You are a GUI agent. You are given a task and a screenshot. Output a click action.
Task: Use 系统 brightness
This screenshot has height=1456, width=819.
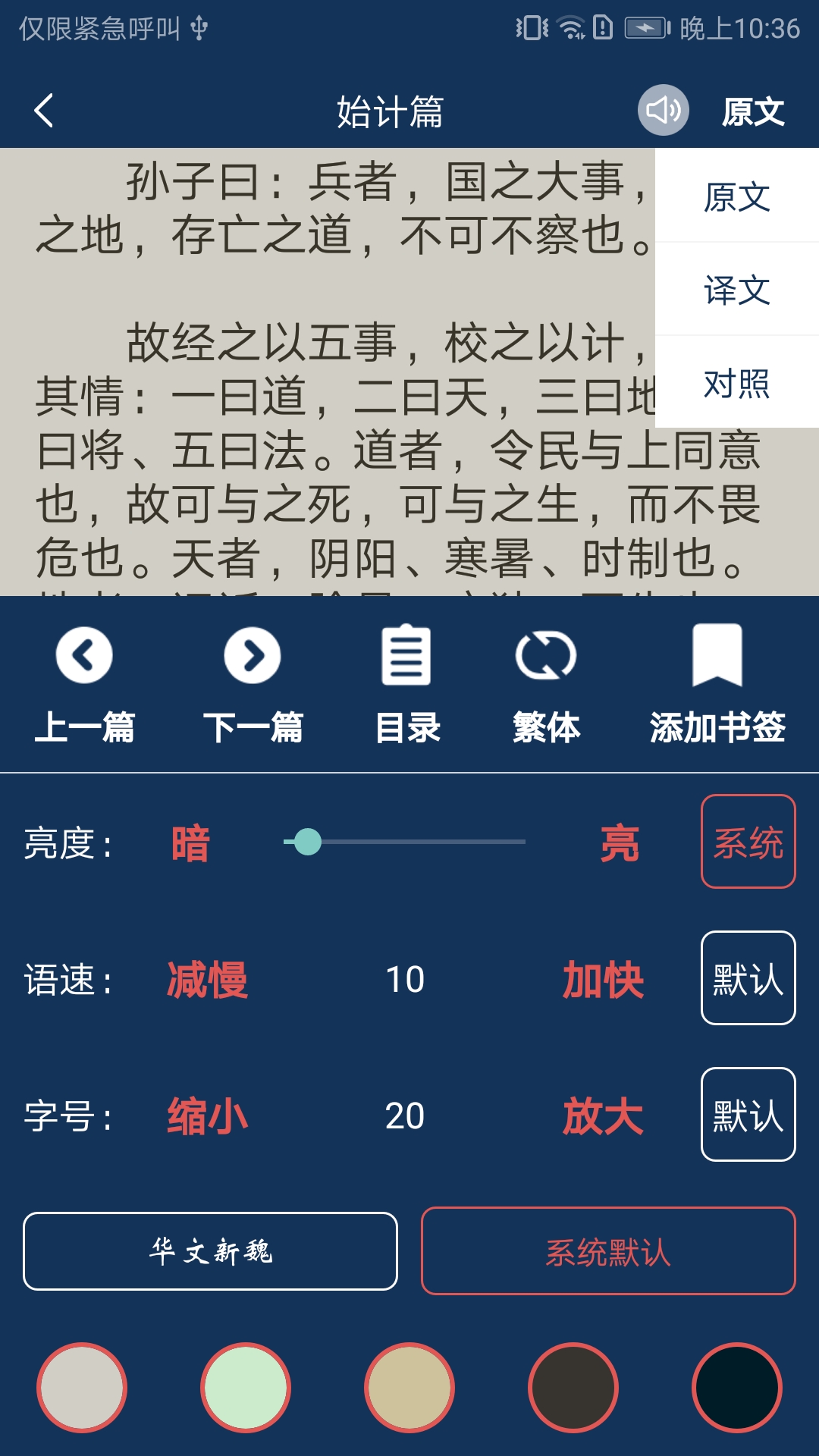coord(748,842)
